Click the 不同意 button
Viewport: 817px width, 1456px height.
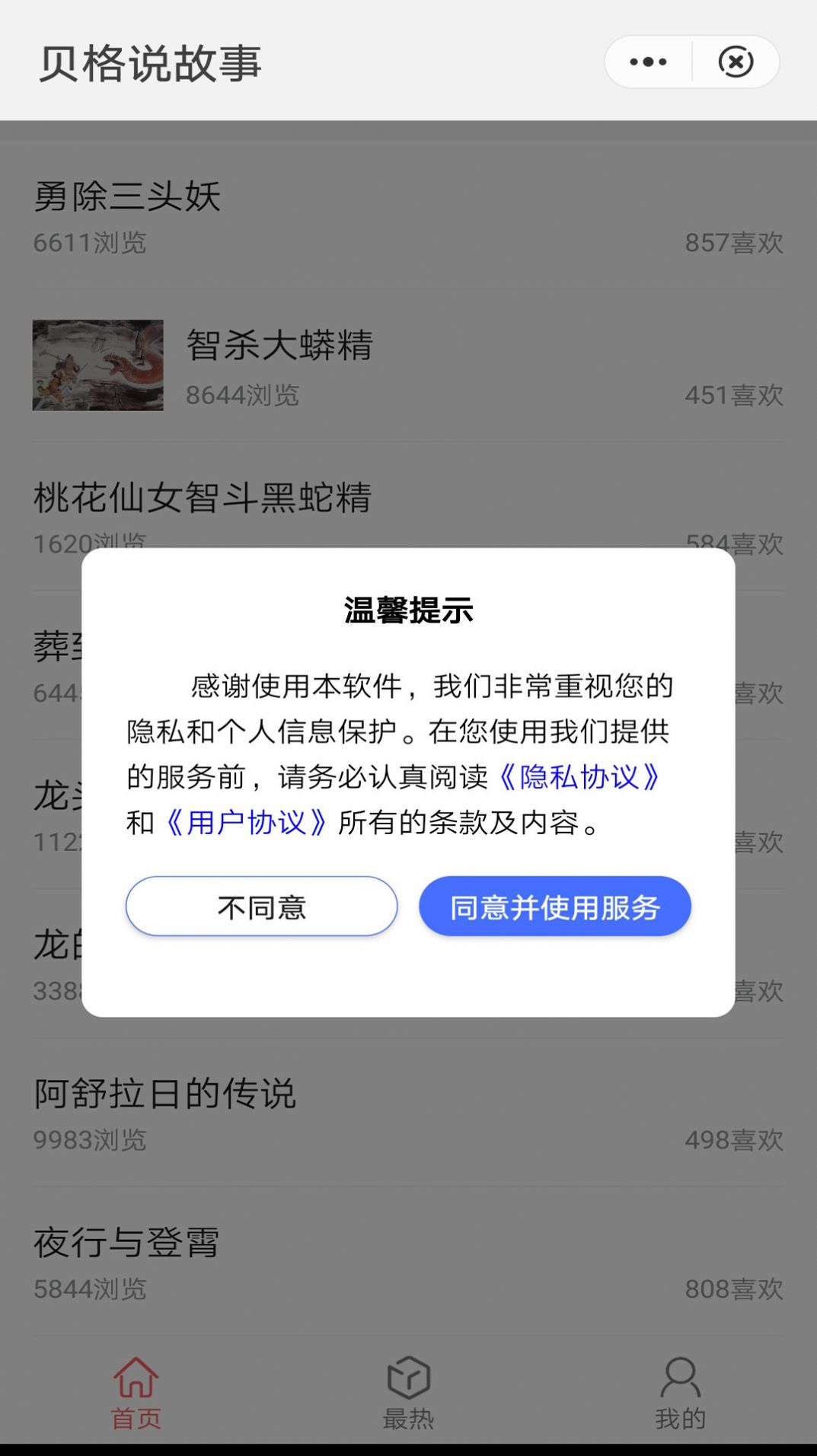click(262, 906)
